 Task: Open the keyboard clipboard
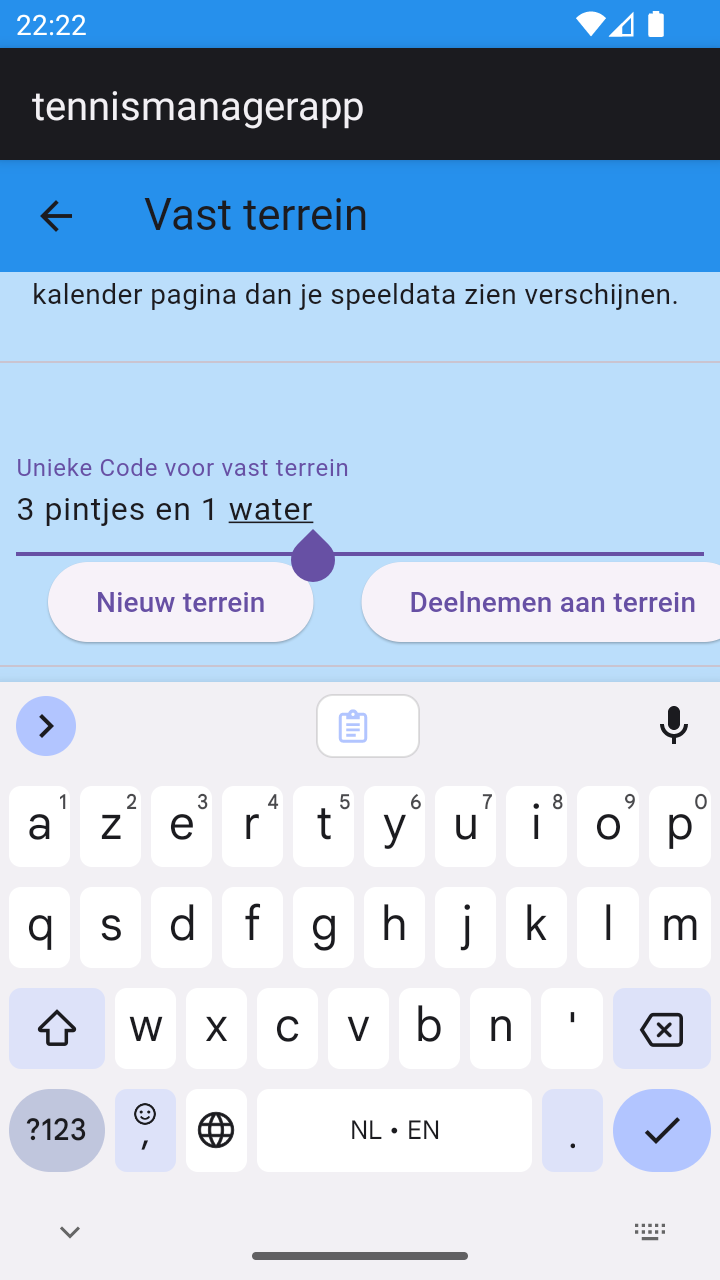[x=367, y=726]
